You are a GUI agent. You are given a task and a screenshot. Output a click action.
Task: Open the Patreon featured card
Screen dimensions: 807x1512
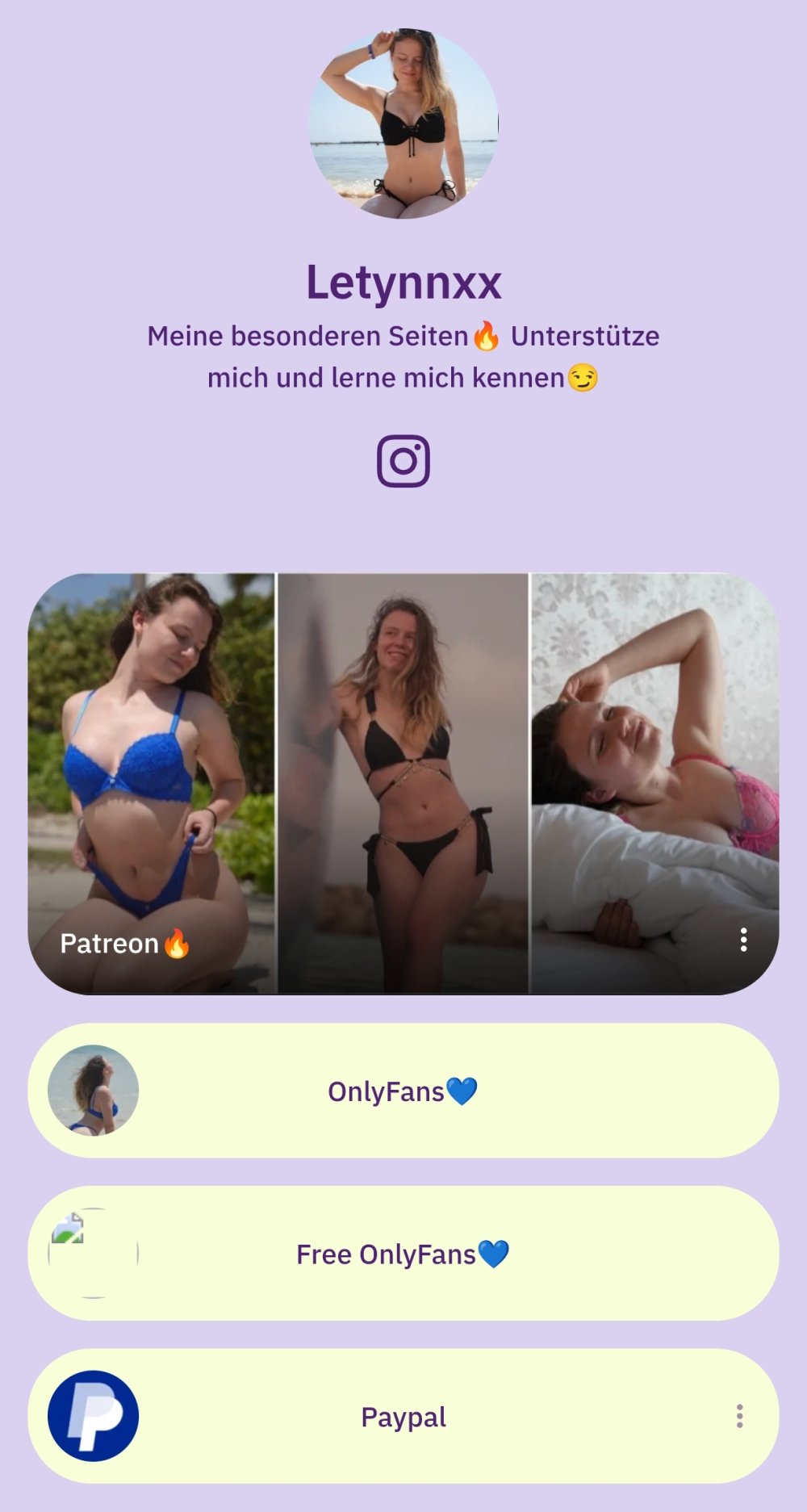[403, 783]
